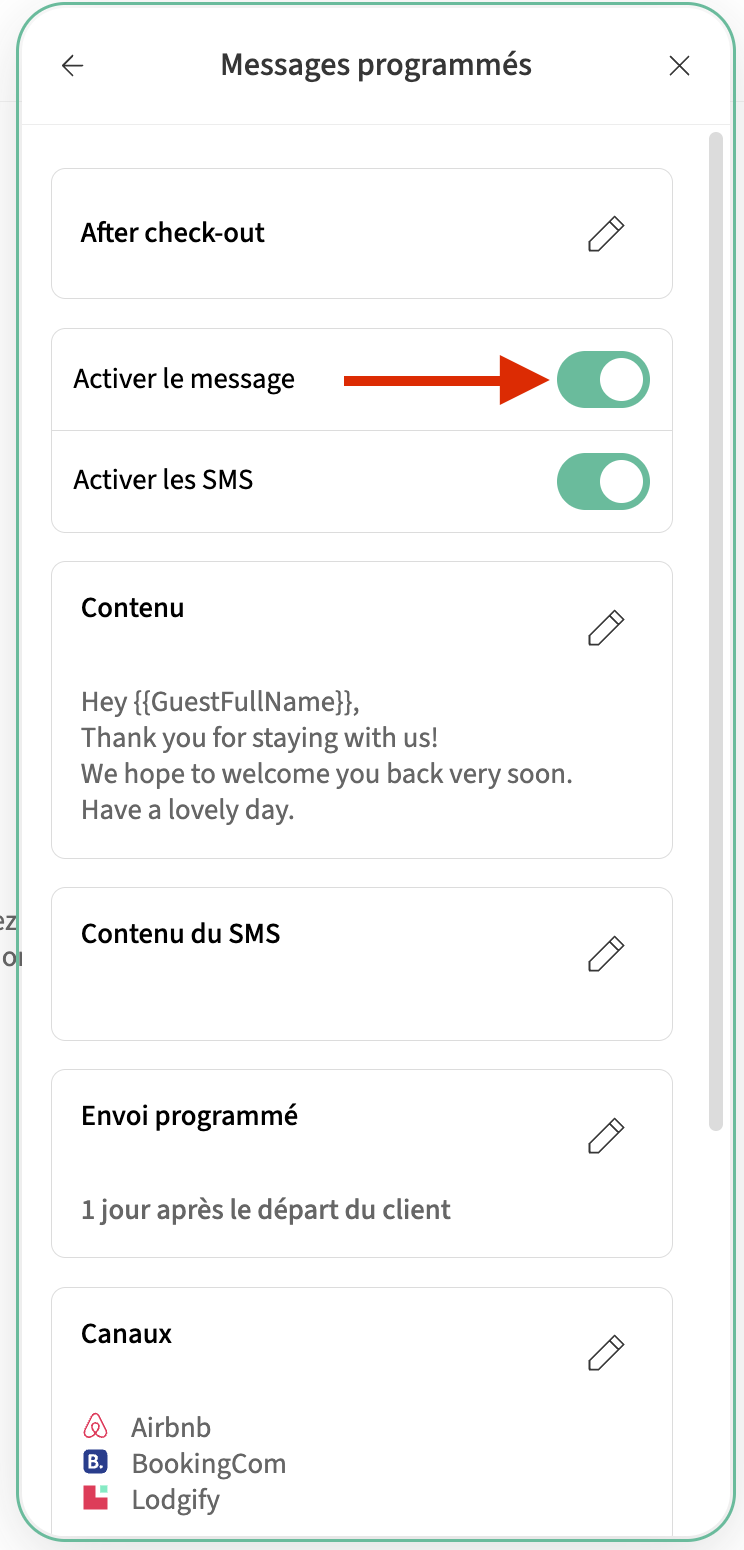Go back from Messages programmés
Image resolution: width=744 pixels, height=1550 pixels.
72,66
